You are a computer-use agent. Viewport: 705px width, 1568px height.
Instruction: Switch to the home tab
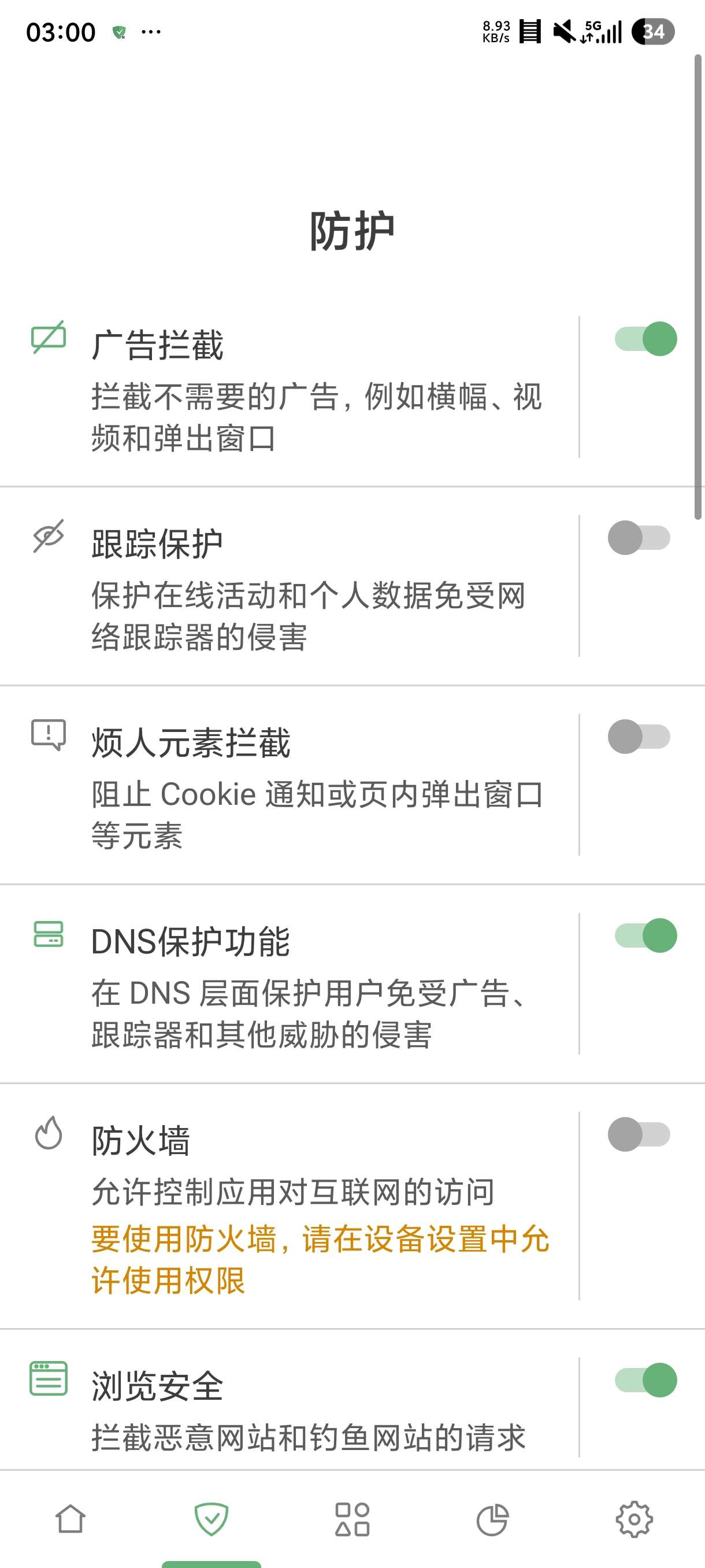click(70, 1519)
